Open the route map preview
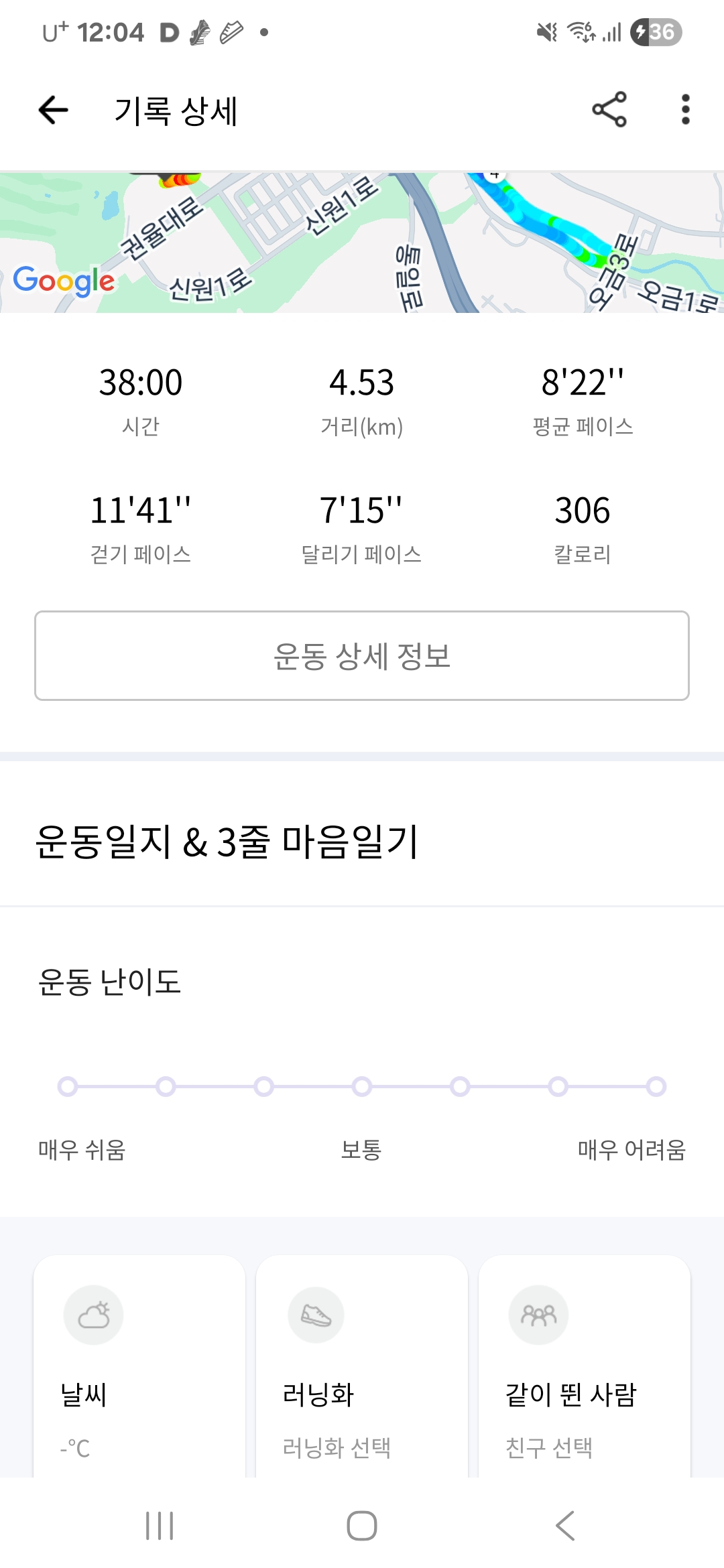Image resolution: width=724 pixels, height=1568 pixels. pos(362,243)
